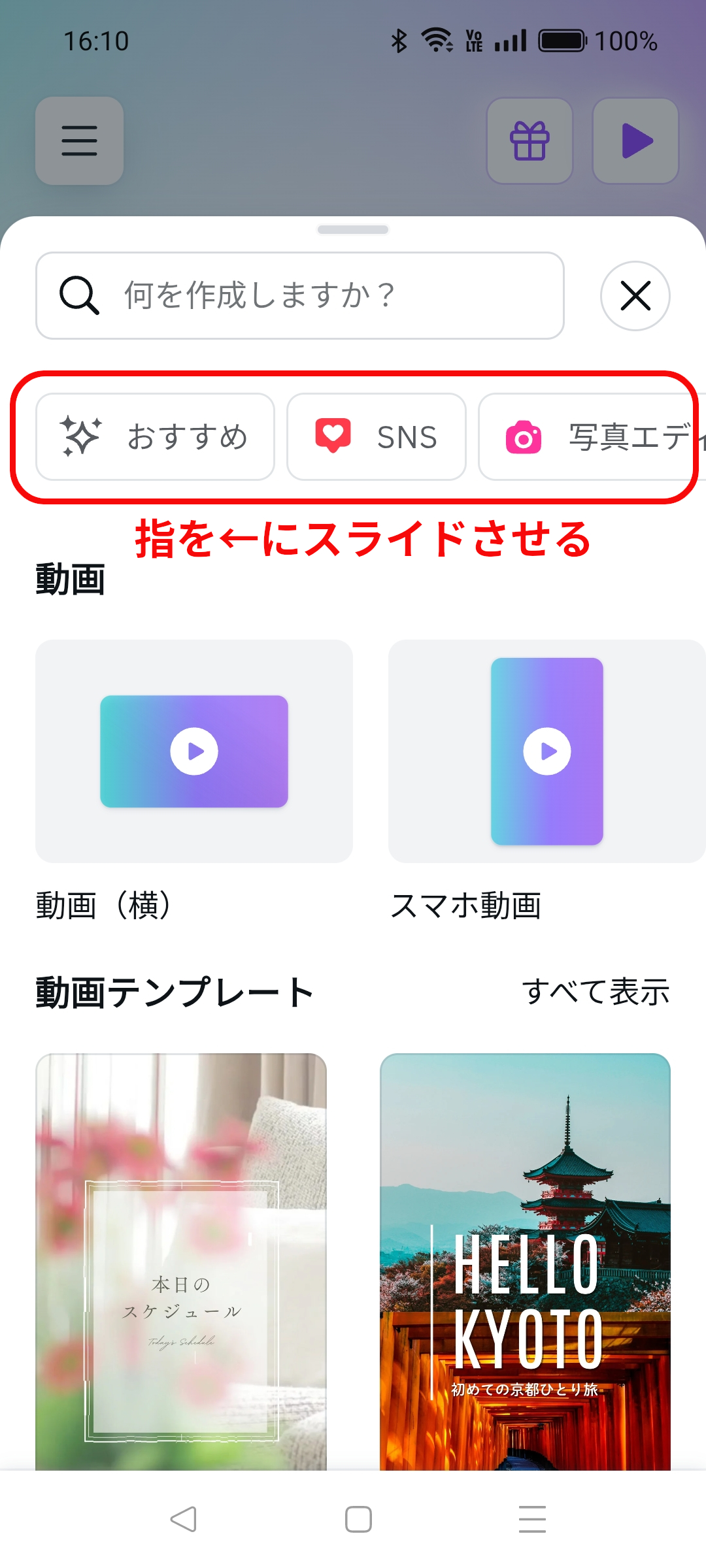This screenshot has height=1568, width=706.
Task: Create a スマホ動画 vertical video
Action: tap(546, 751)
